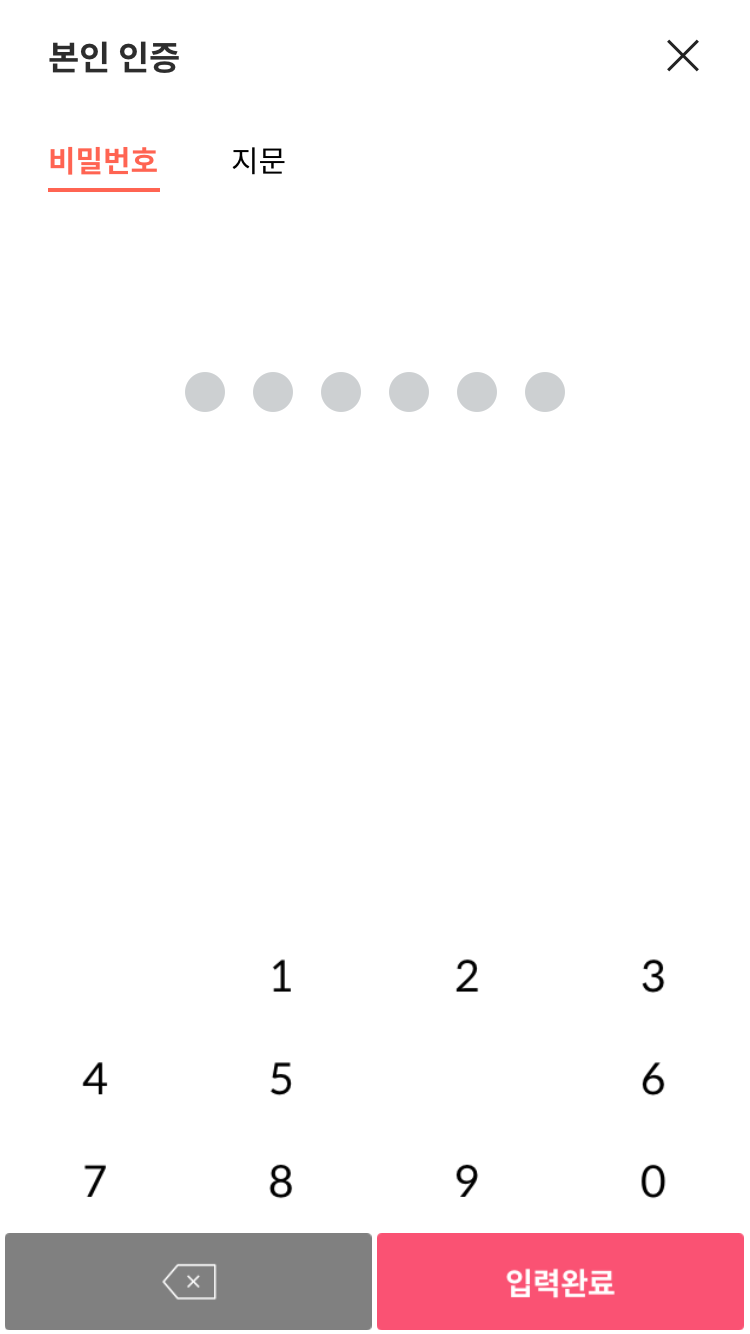The image size is (750, 1334).
Task: Delete last digit with backspace key
Action: click(x=188, y=1281)
